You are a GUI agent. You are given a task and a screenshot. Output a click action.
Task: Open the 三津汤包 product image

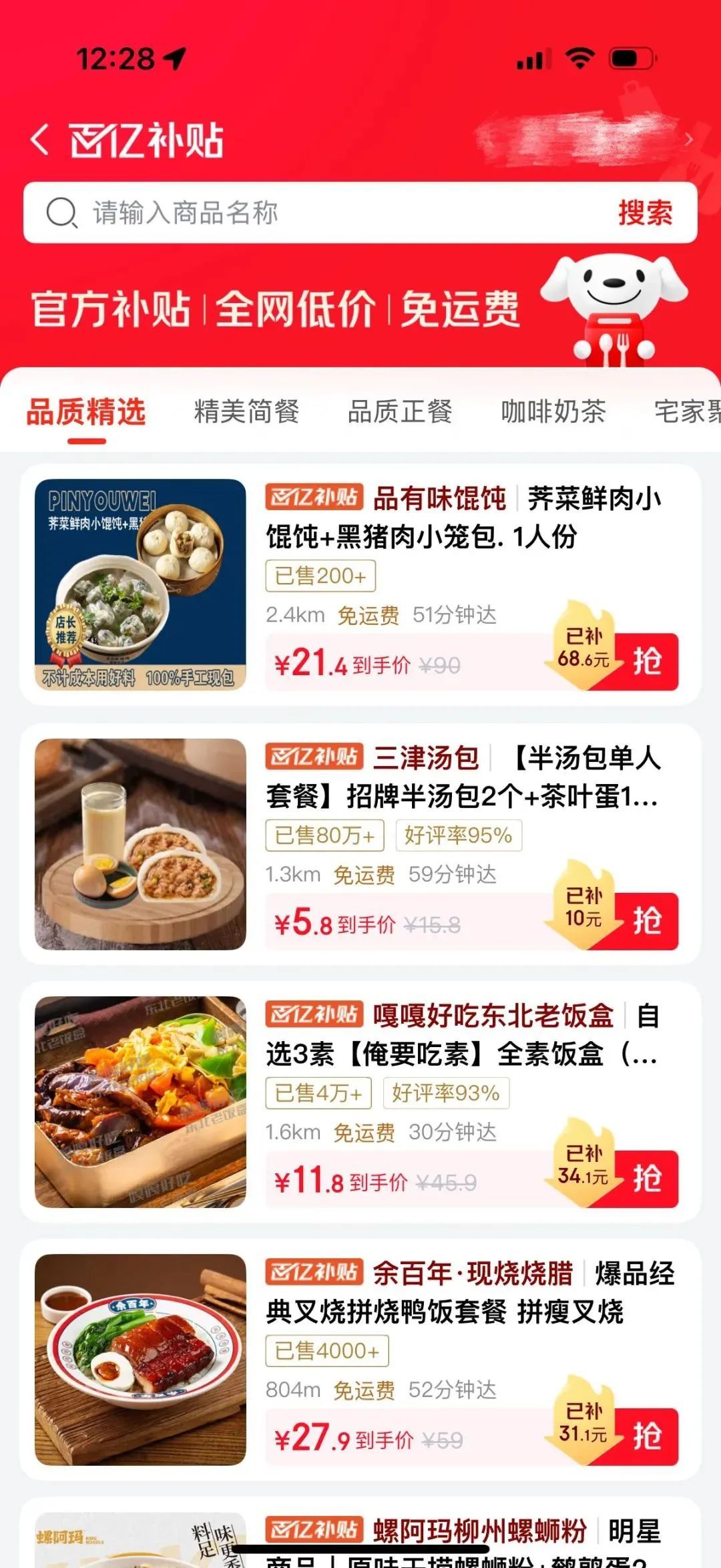coord(140,844)
